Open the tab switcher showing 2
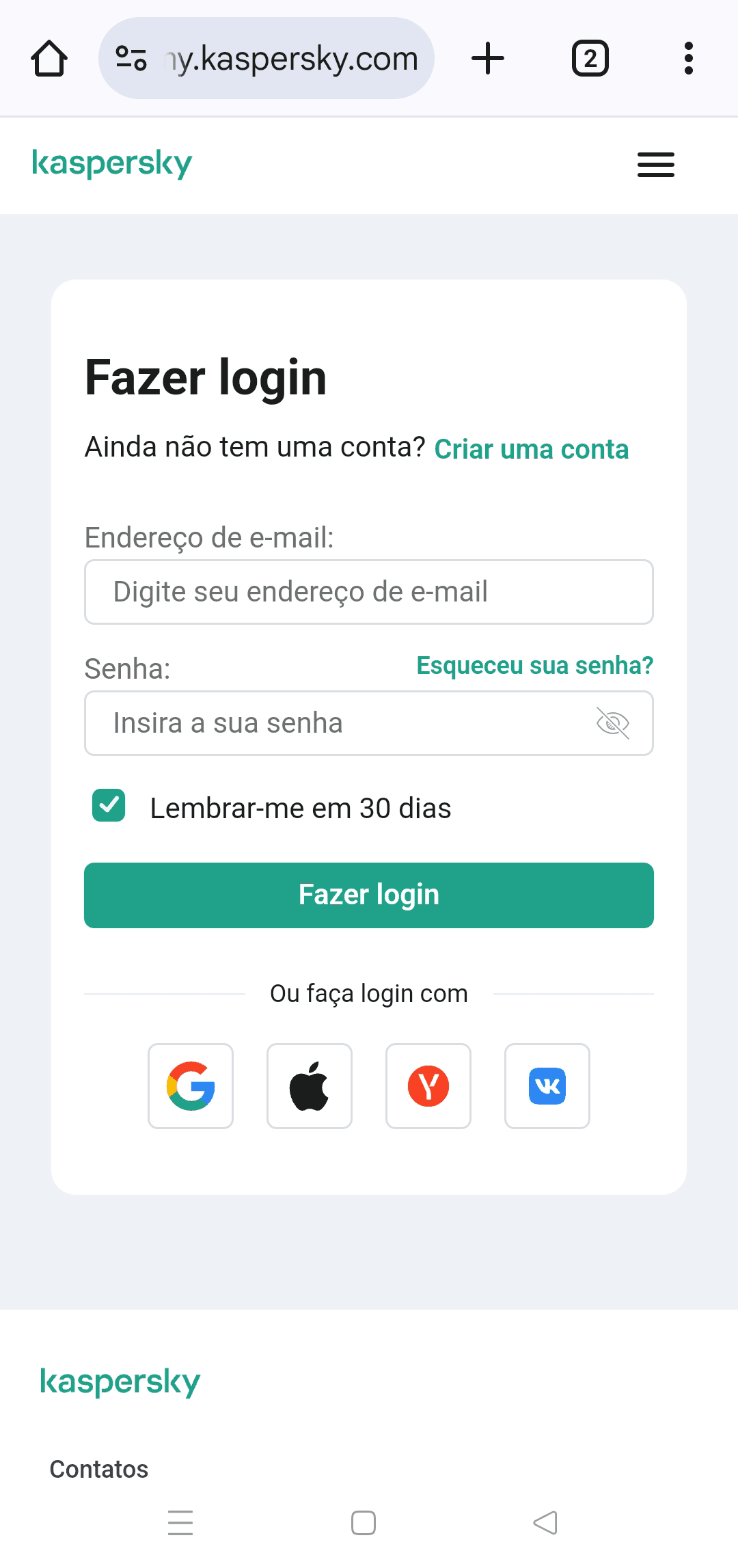The height and width of the screenshot is (1568, 738). [x=590, y=58]
